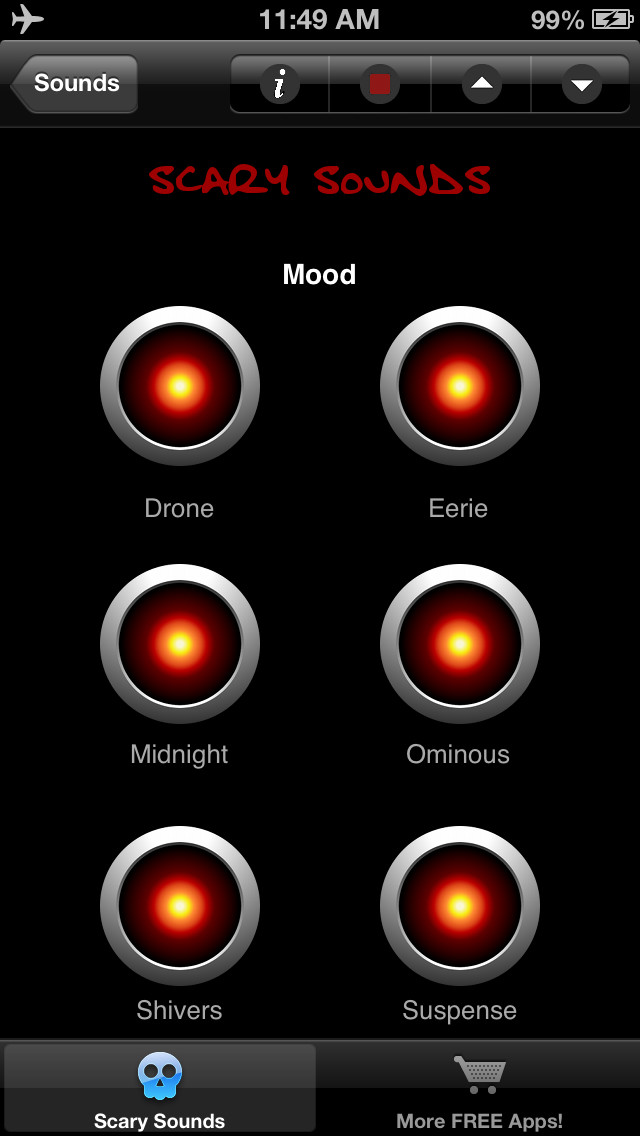Play the Suspense sound
640x1136 pixels.
point(460,906)
